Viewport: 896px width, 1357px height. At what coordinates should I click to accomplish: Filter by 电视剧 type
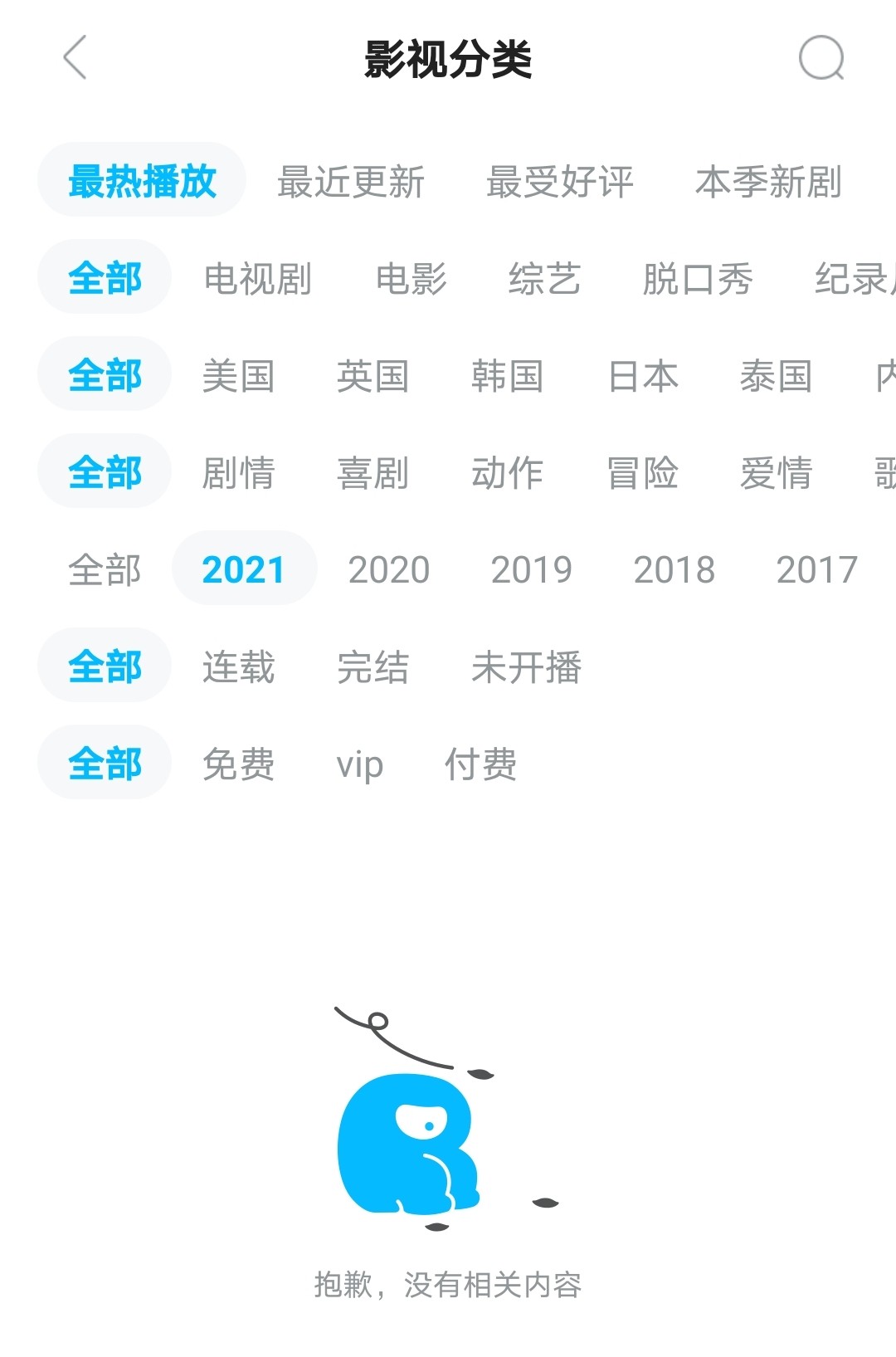tap(258, 279)
